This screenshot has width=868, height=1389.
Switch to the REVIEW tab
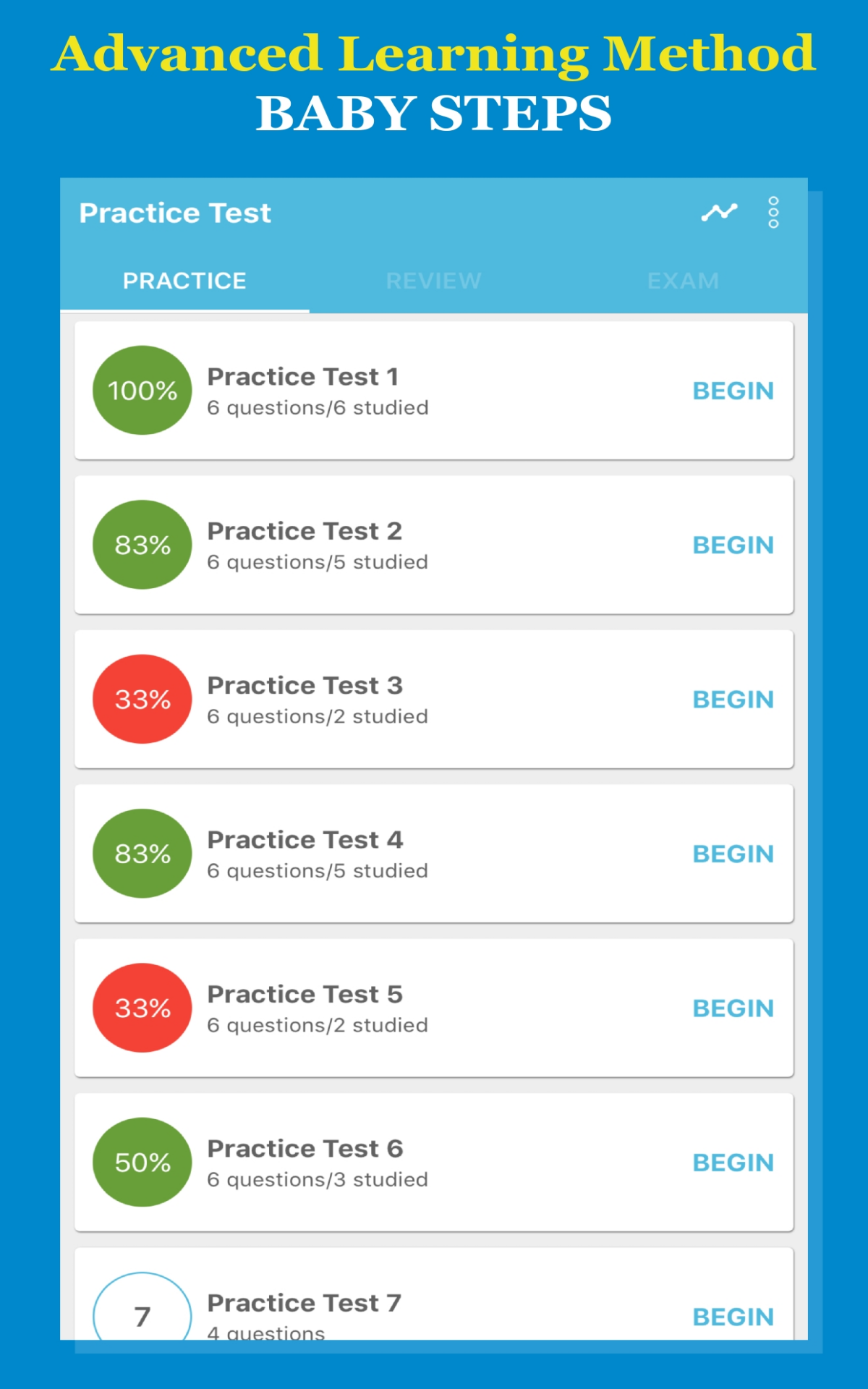coord(433,281)
